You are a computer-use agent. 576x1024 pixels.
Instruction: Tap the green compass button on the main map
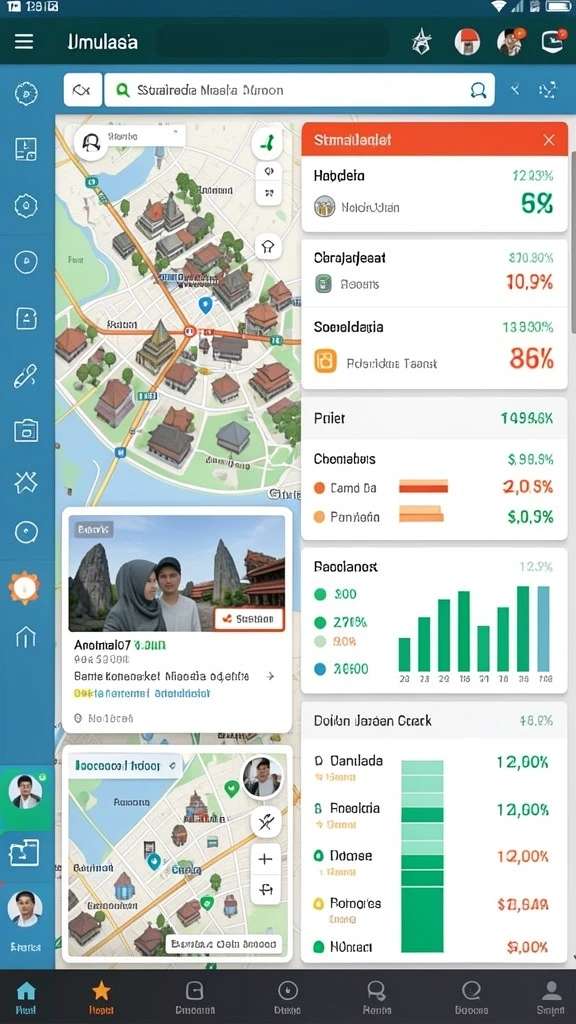coord(266,142)
